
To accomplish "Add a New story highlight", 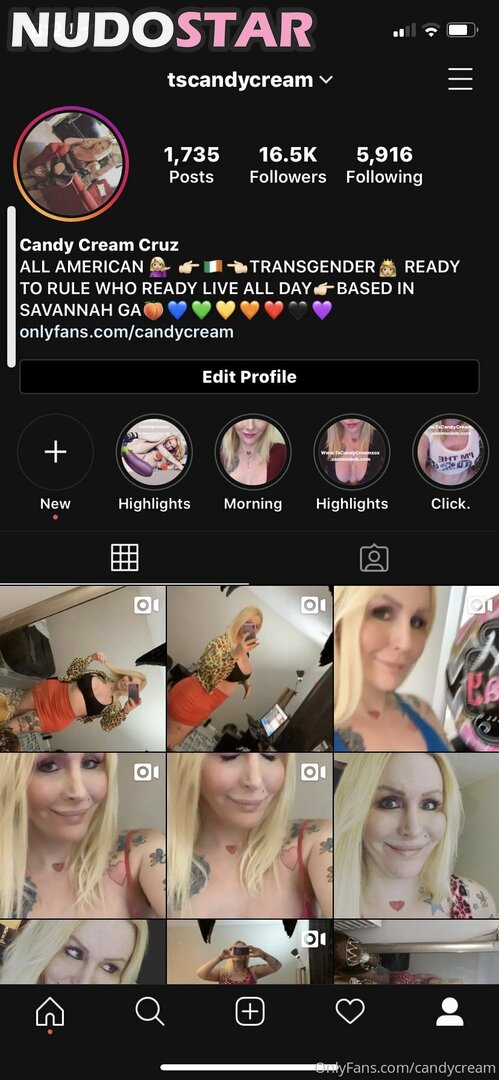I will point(55,452).
